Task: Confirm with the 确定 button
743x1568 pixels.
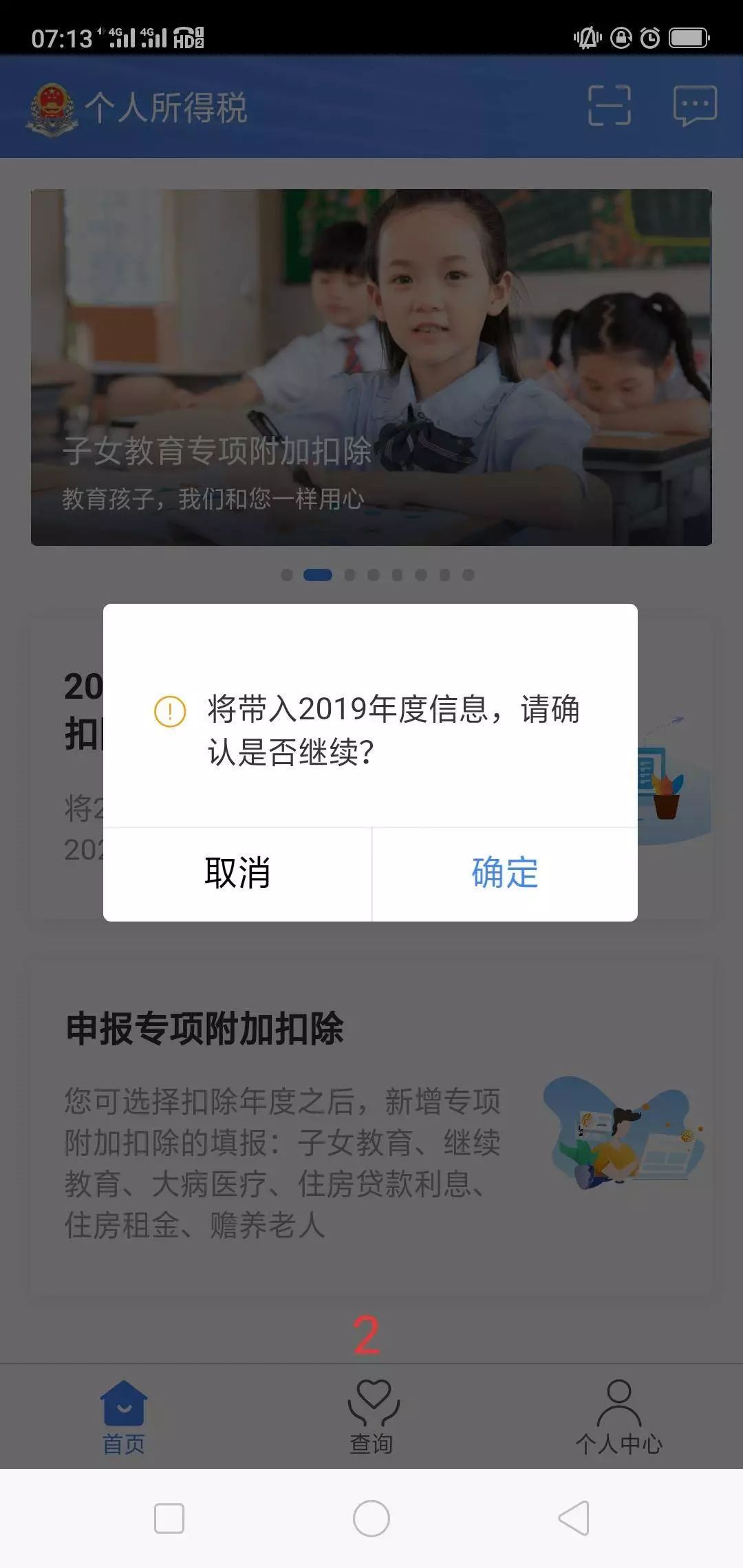Action: (x=504, y=873)
